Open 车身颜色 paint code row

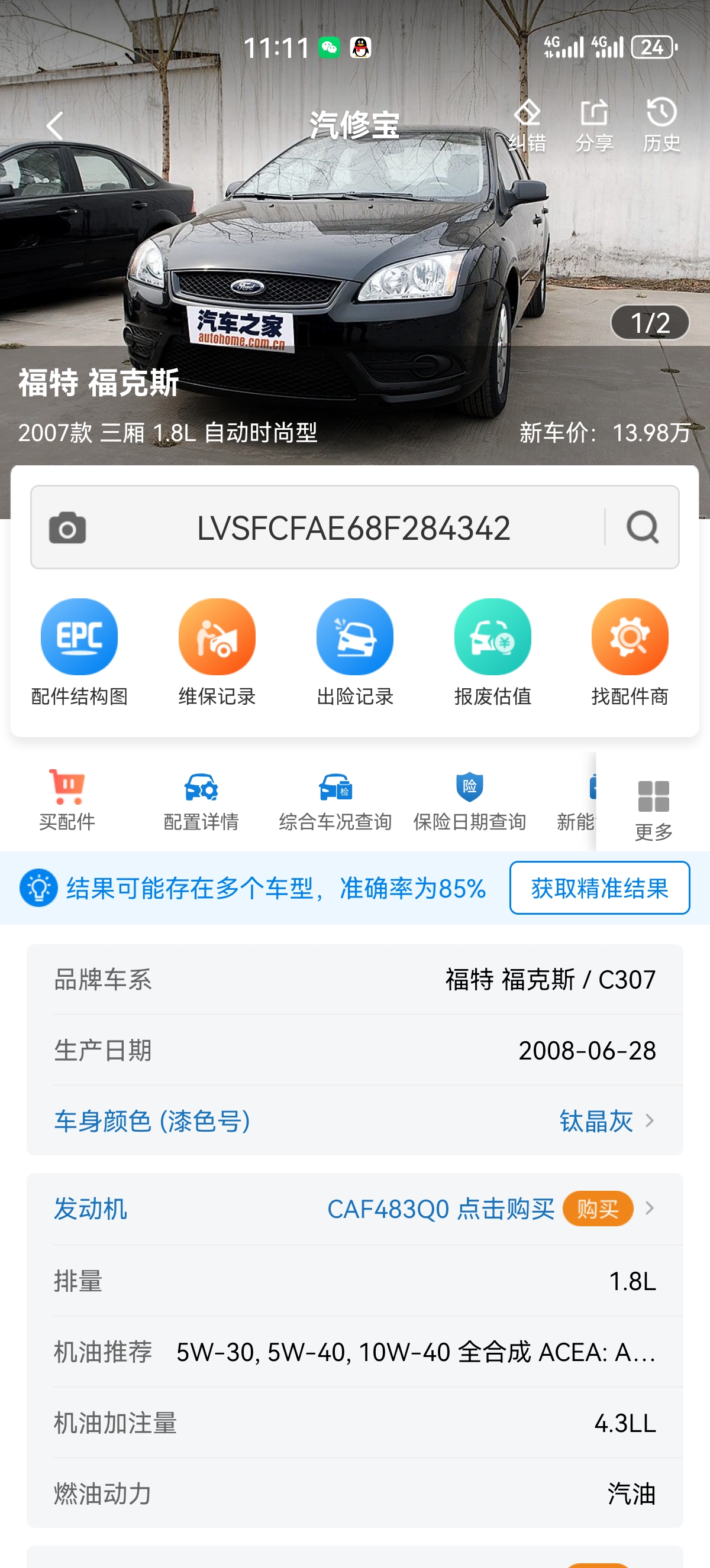(x=354, y=1120)
